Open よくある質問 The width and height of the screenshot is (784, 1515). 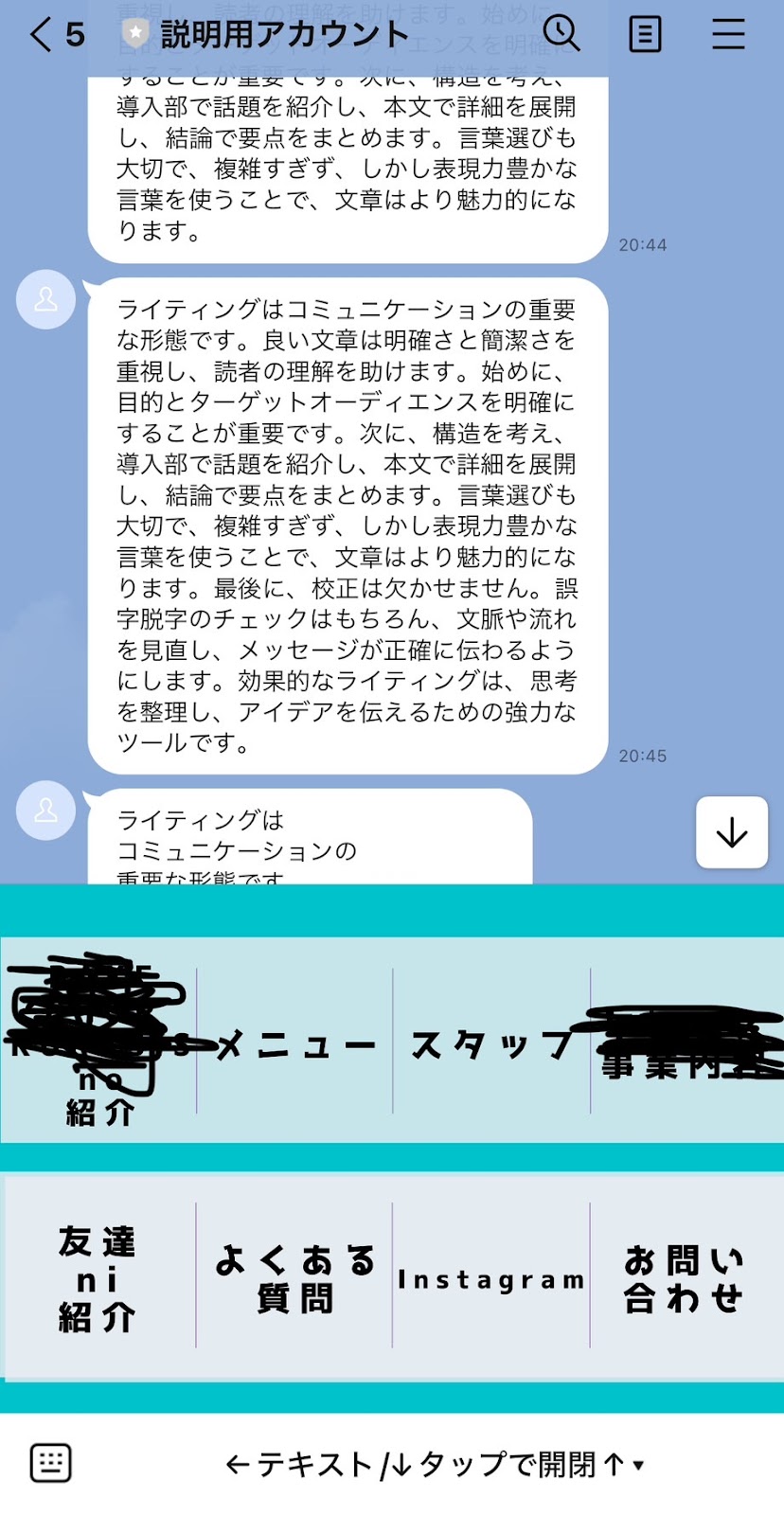294,1277
